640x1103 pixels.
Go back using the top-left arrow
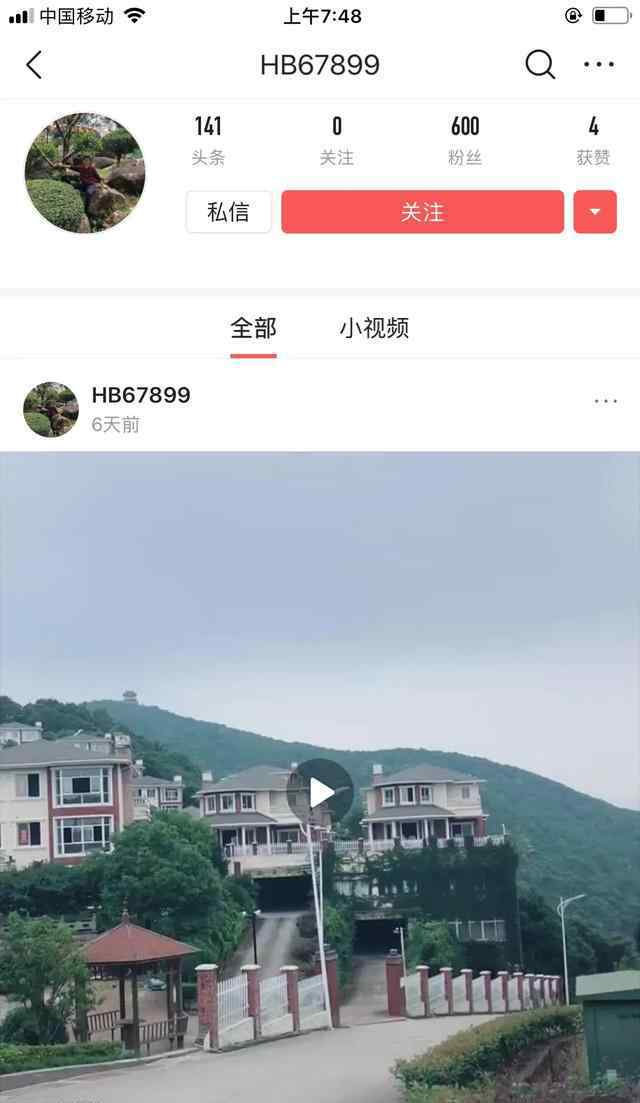[34, 65]
